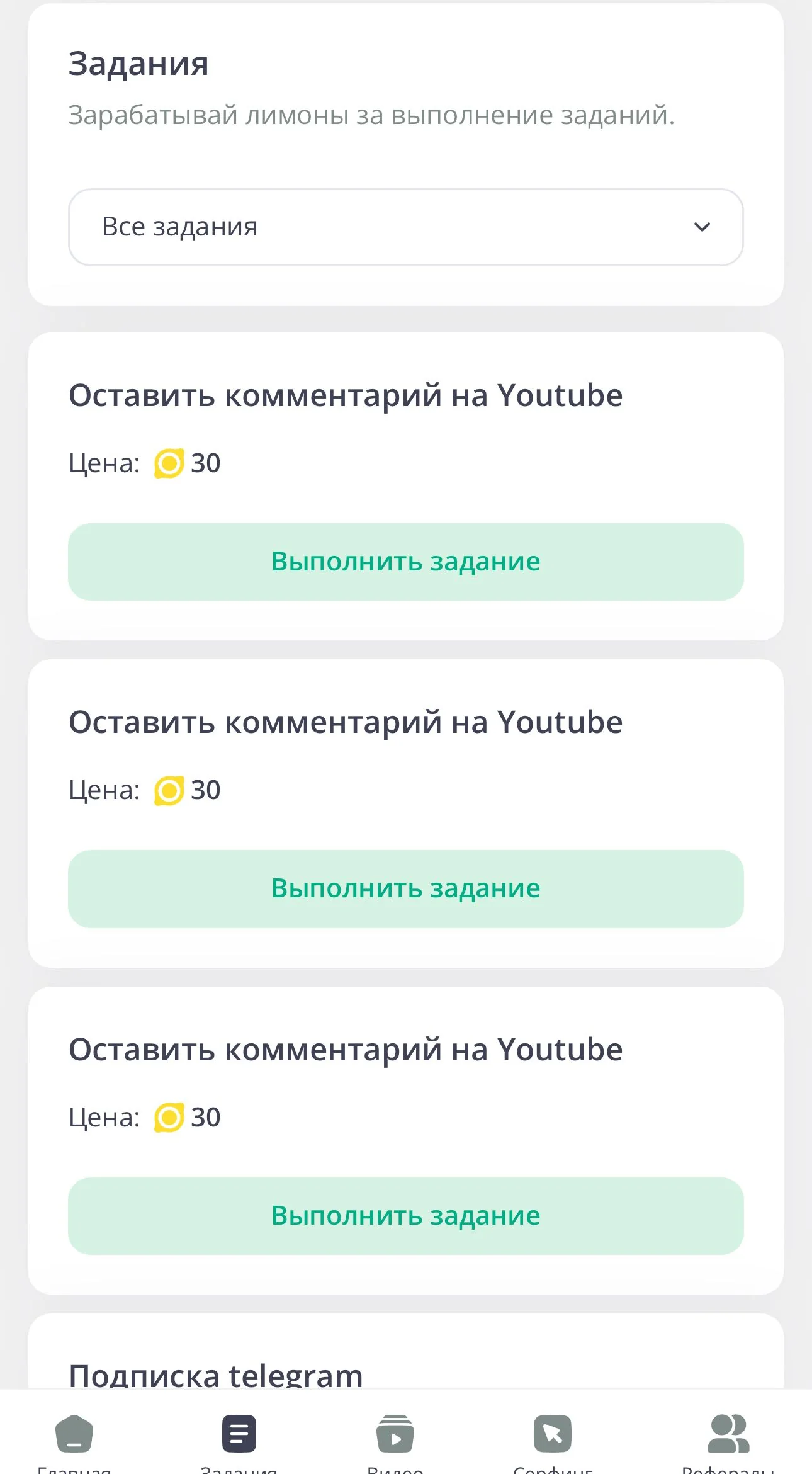Open the Рефералы tab
The image size is (812, 1474).
tap(728, 1442)
